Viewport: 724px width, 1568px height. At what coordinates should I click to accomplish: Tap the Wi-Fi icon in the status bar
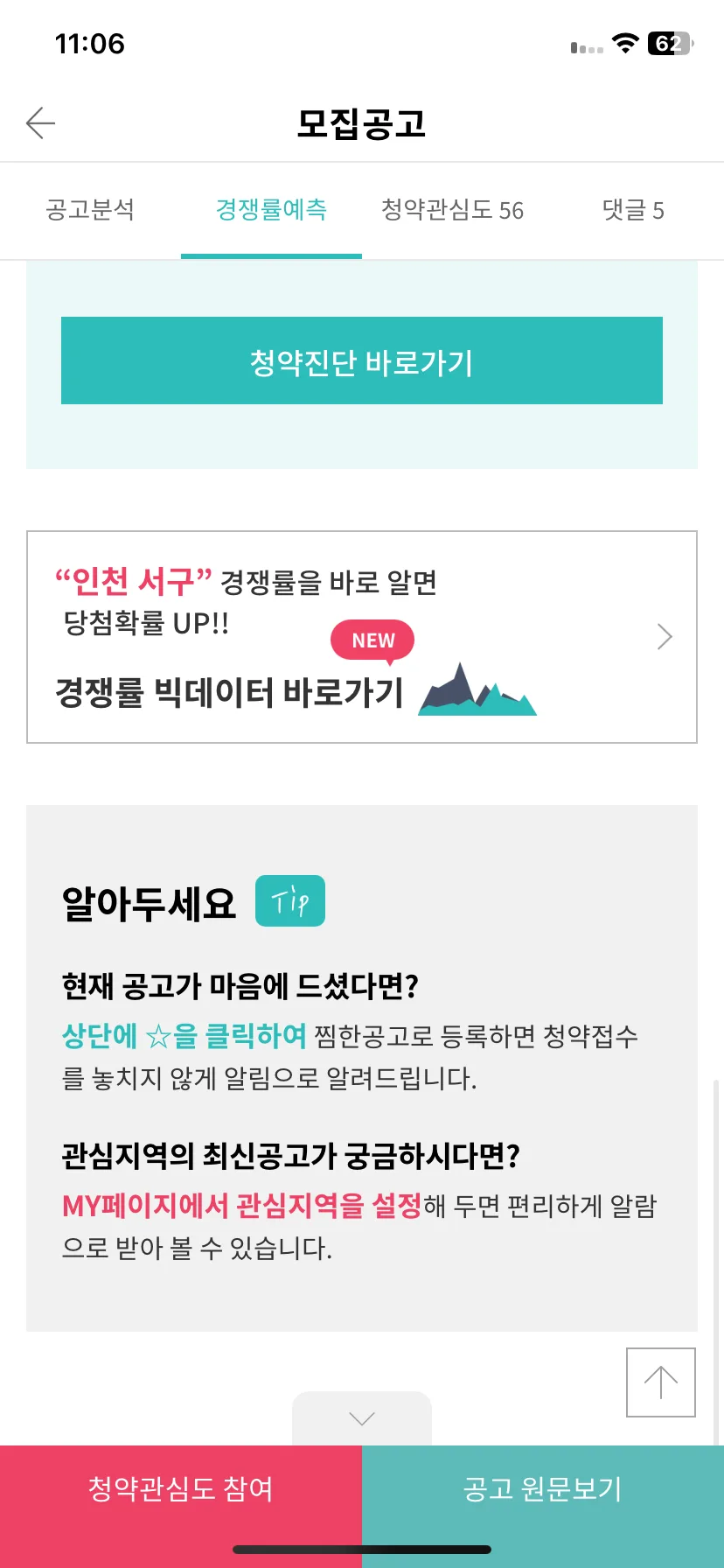(x=626, y=44)
